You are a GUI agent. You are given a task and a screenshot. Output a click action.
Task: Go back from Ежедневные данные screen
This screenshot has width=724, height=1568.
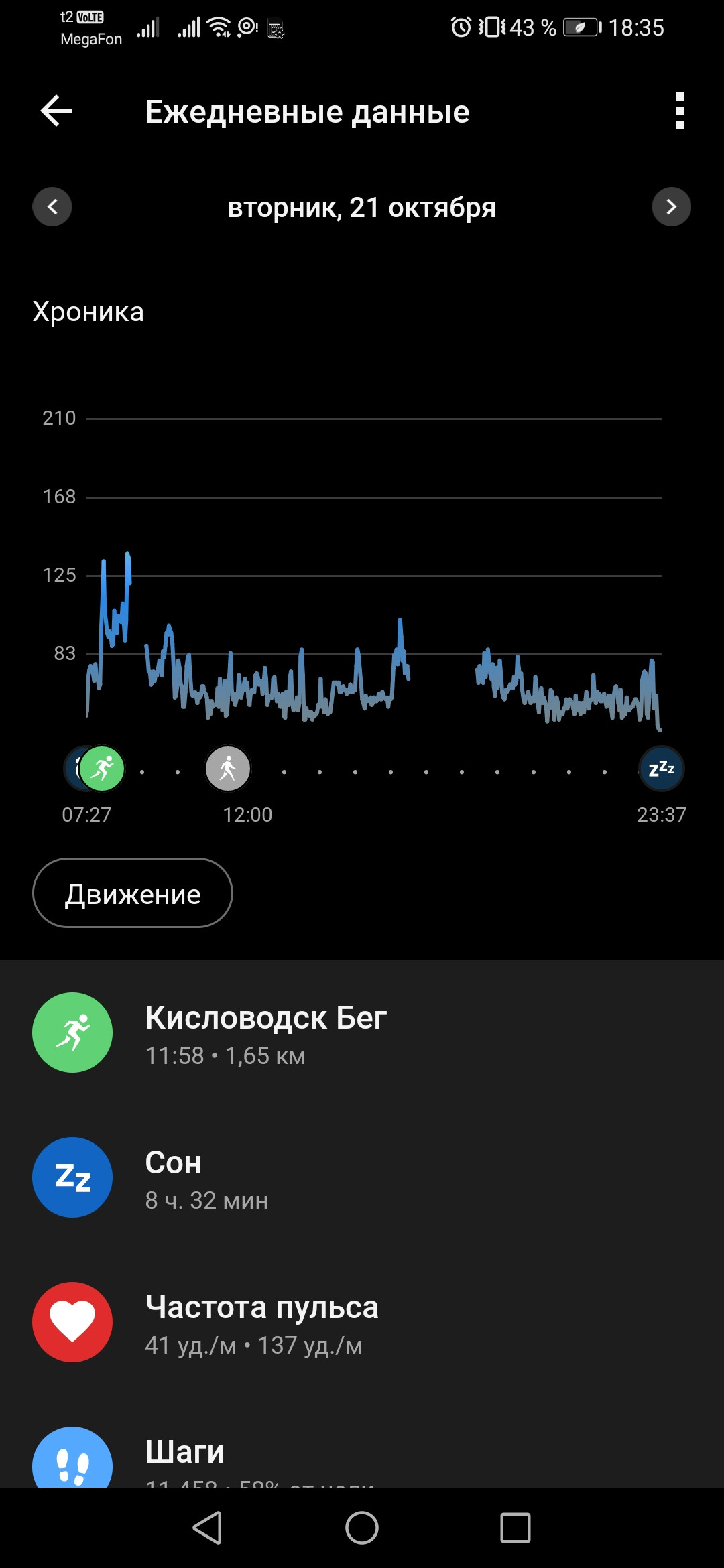point(56,111)
